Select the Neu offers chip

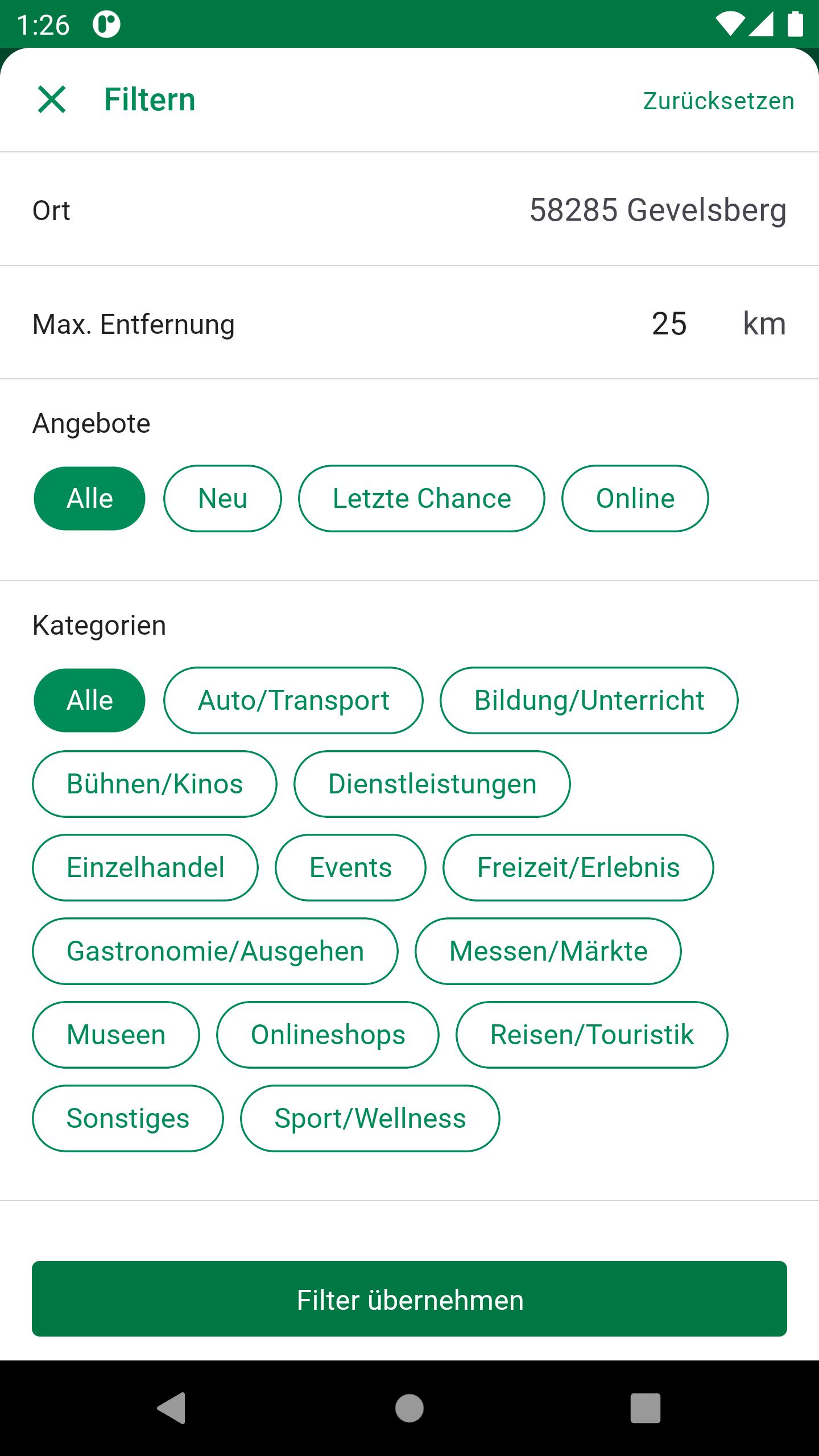click(x=222, y=498)
